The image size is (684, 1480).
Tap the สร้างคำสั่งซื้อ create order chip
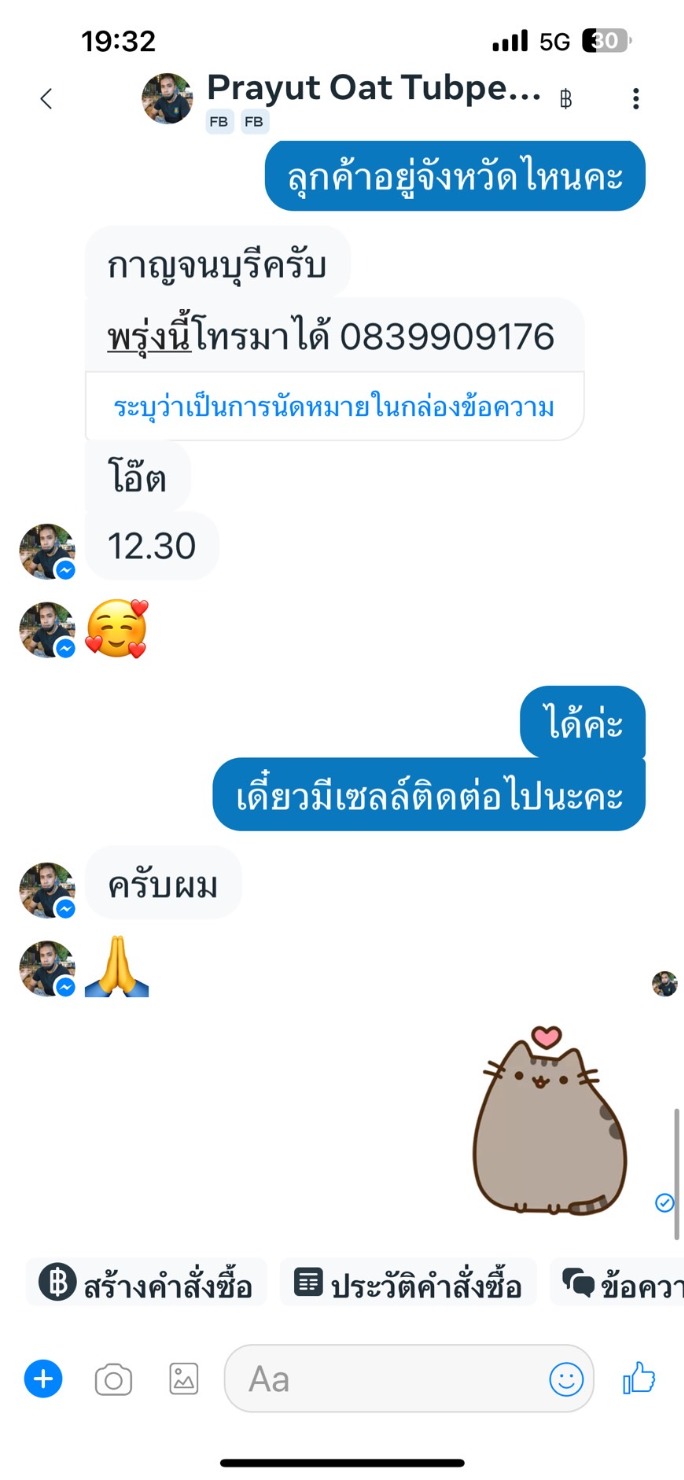[147, 1283]
